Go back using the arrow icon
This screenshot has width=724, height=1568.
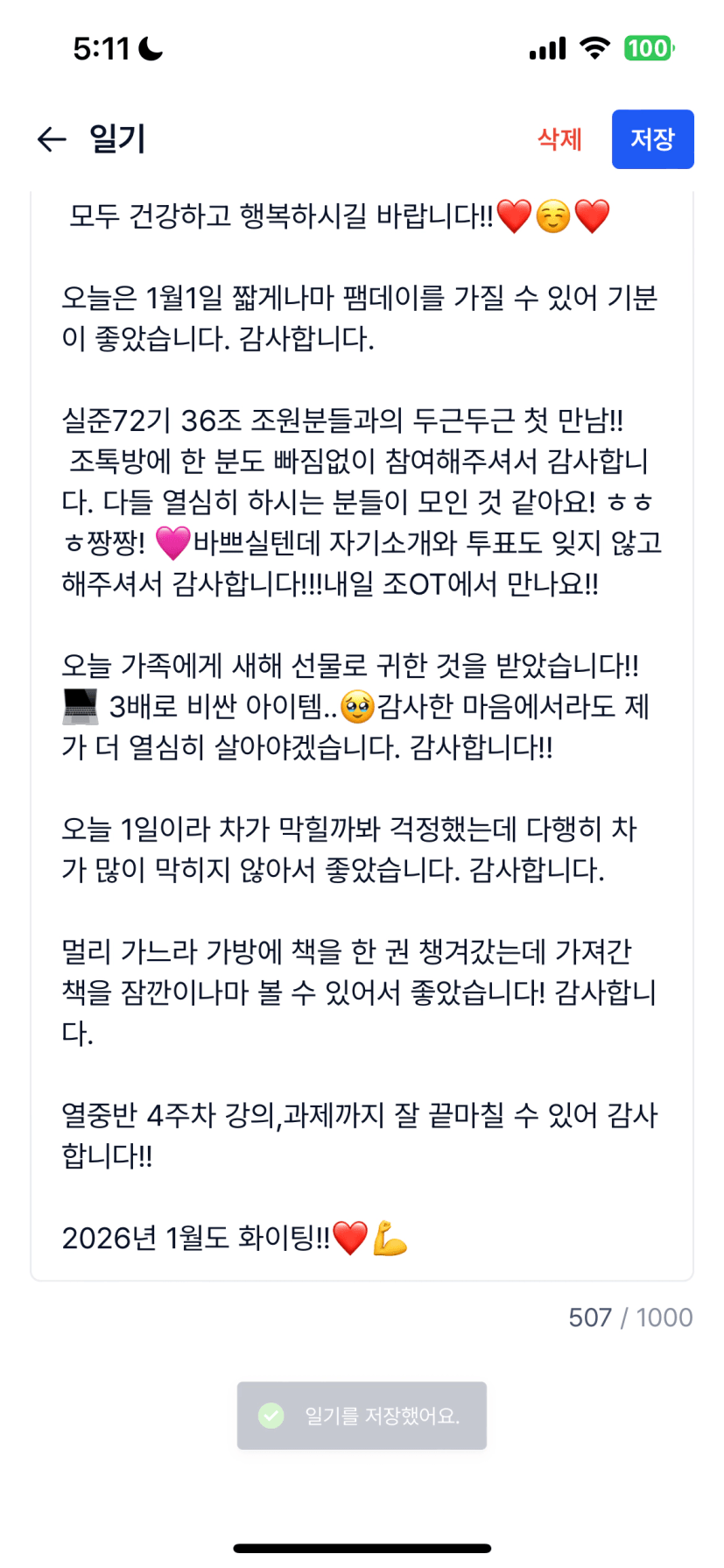point(52,139)
